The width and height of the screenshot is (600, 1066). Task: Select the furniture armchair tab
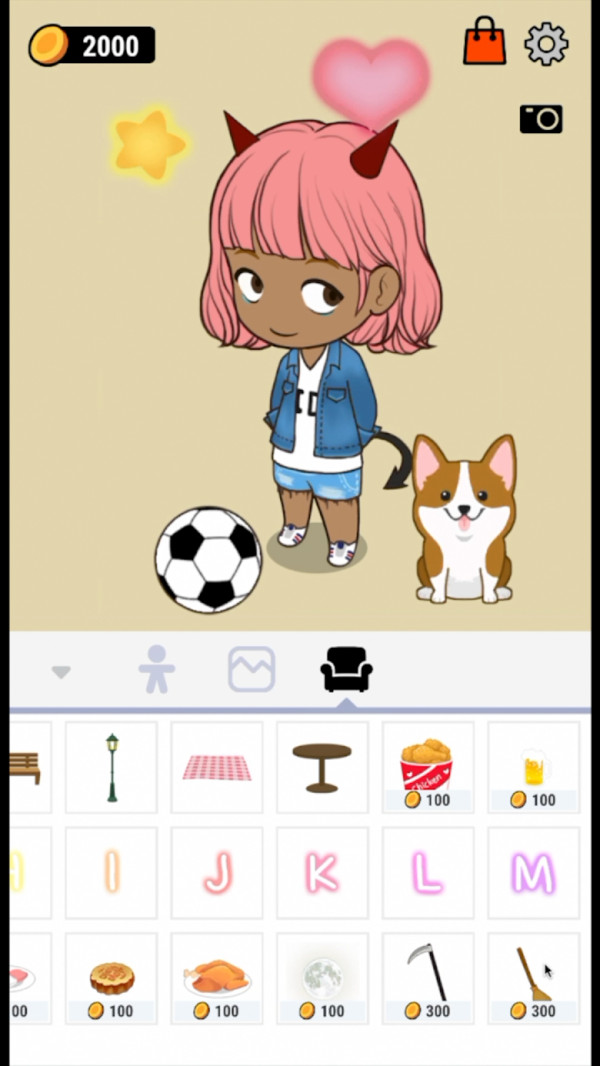click(x=347, y=669)
